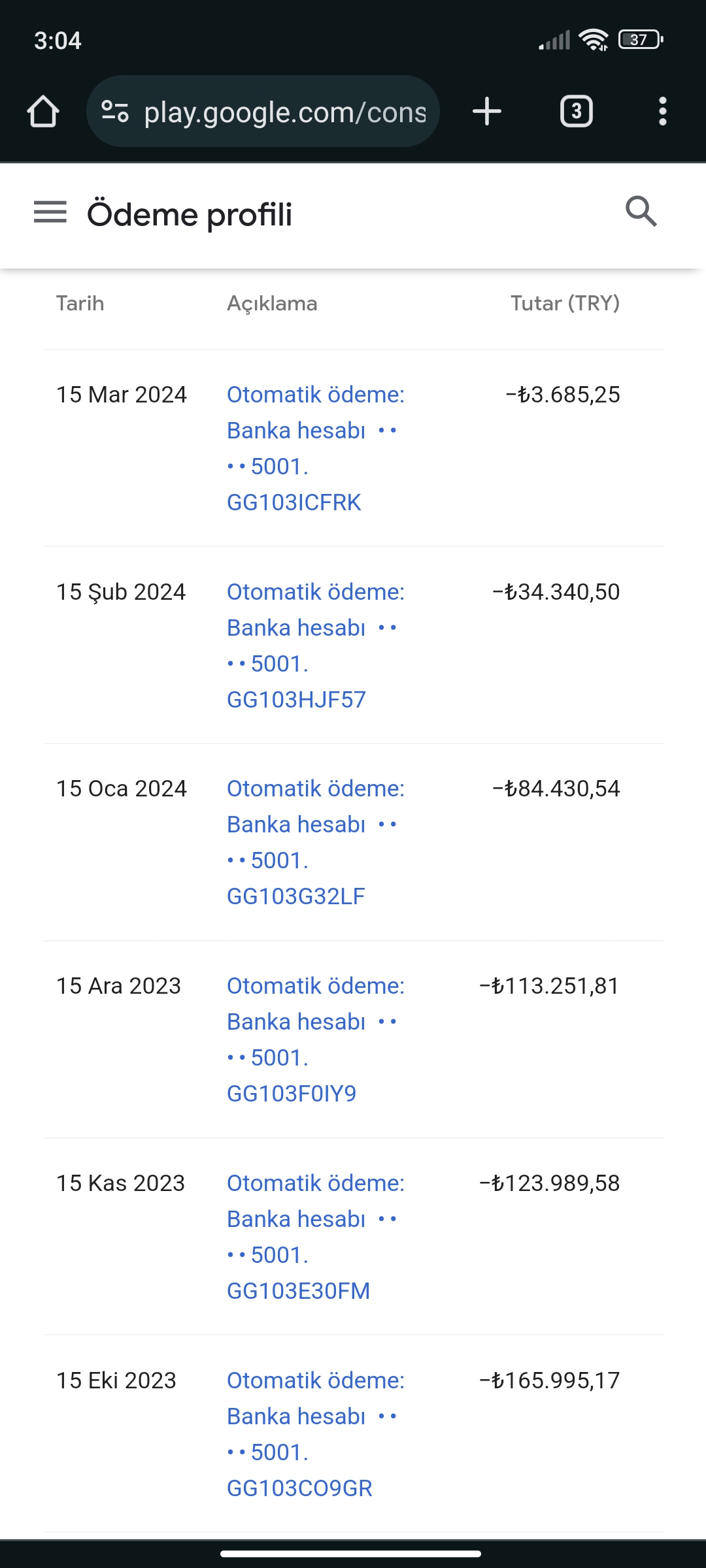Open the hamburger navigation menu

click(50, 212)
